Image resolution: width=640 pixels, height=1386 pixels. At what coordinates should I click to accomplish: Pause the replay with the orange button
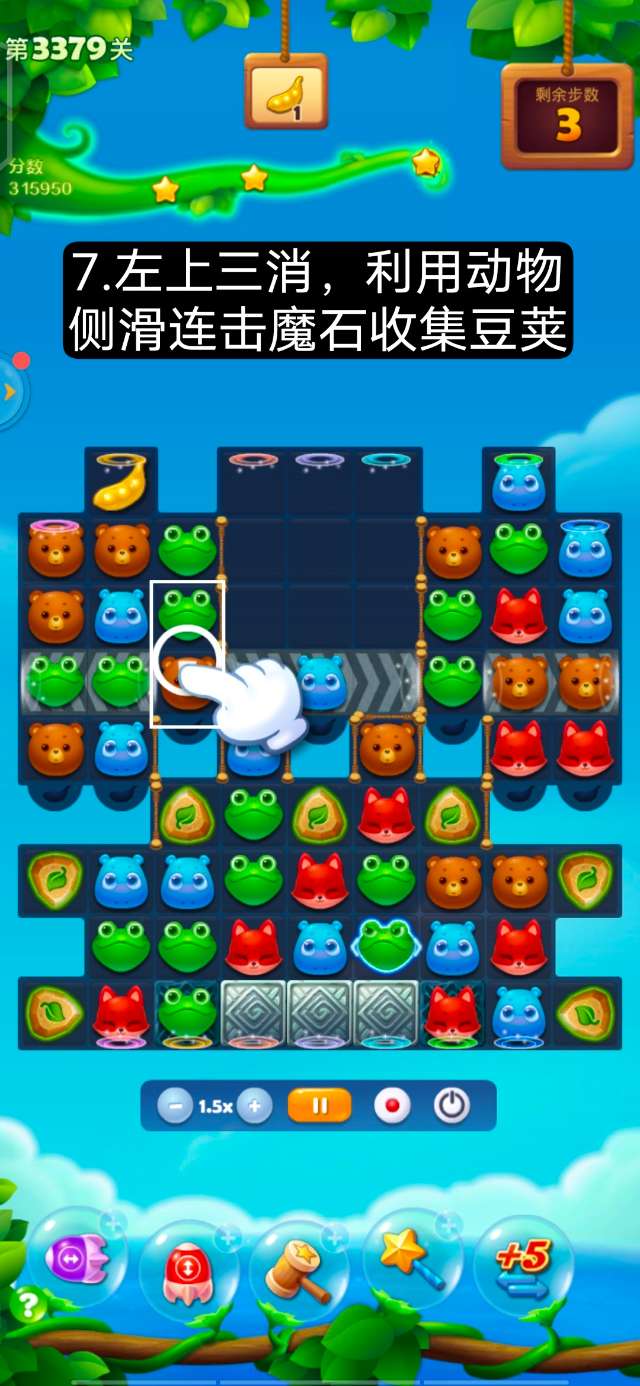[320, 1106]
